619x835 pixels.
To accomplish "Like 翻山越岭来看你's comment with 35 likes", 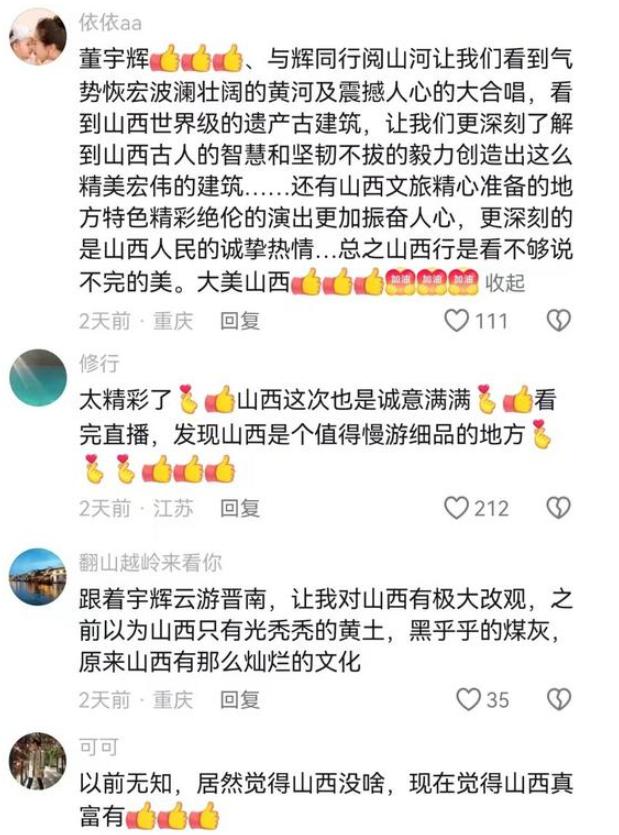I will click(467, 699).
